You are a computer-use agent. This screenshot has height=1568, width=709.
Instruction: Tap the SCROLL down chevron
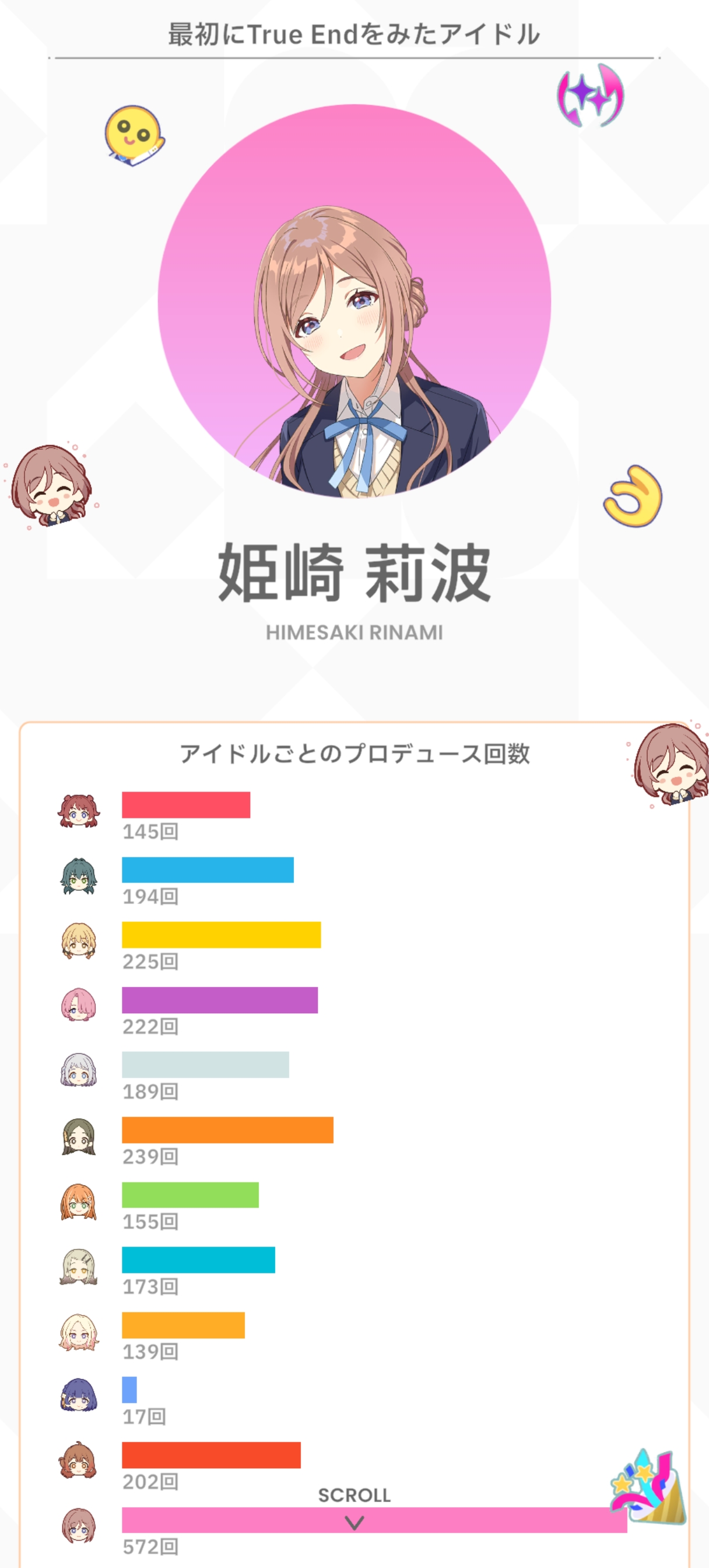click(x=354, y=1522)
